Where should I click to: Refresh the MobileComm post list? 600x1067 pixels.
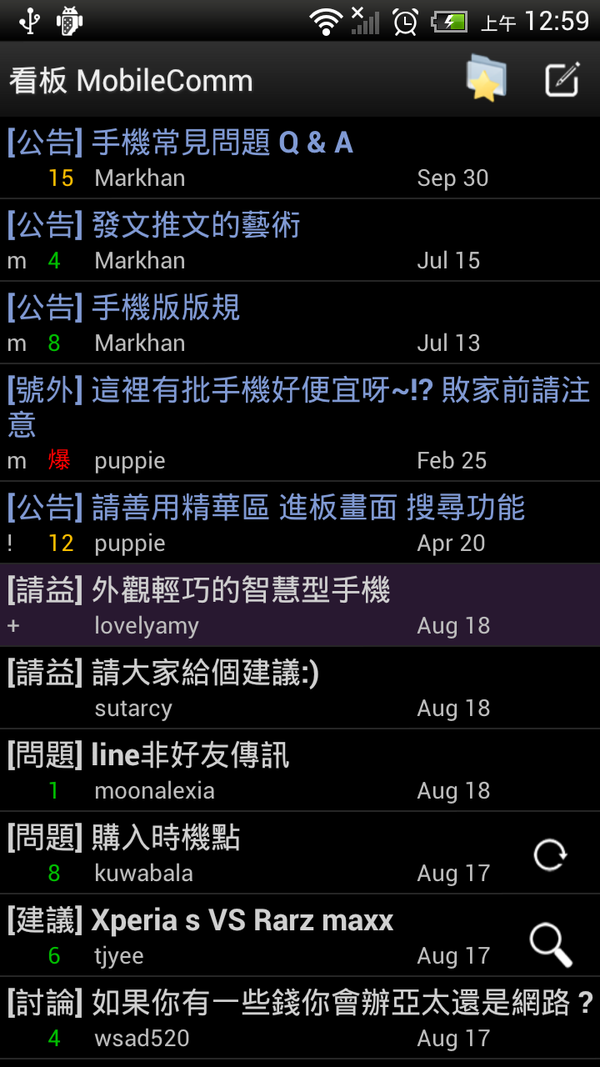[550, 855]
